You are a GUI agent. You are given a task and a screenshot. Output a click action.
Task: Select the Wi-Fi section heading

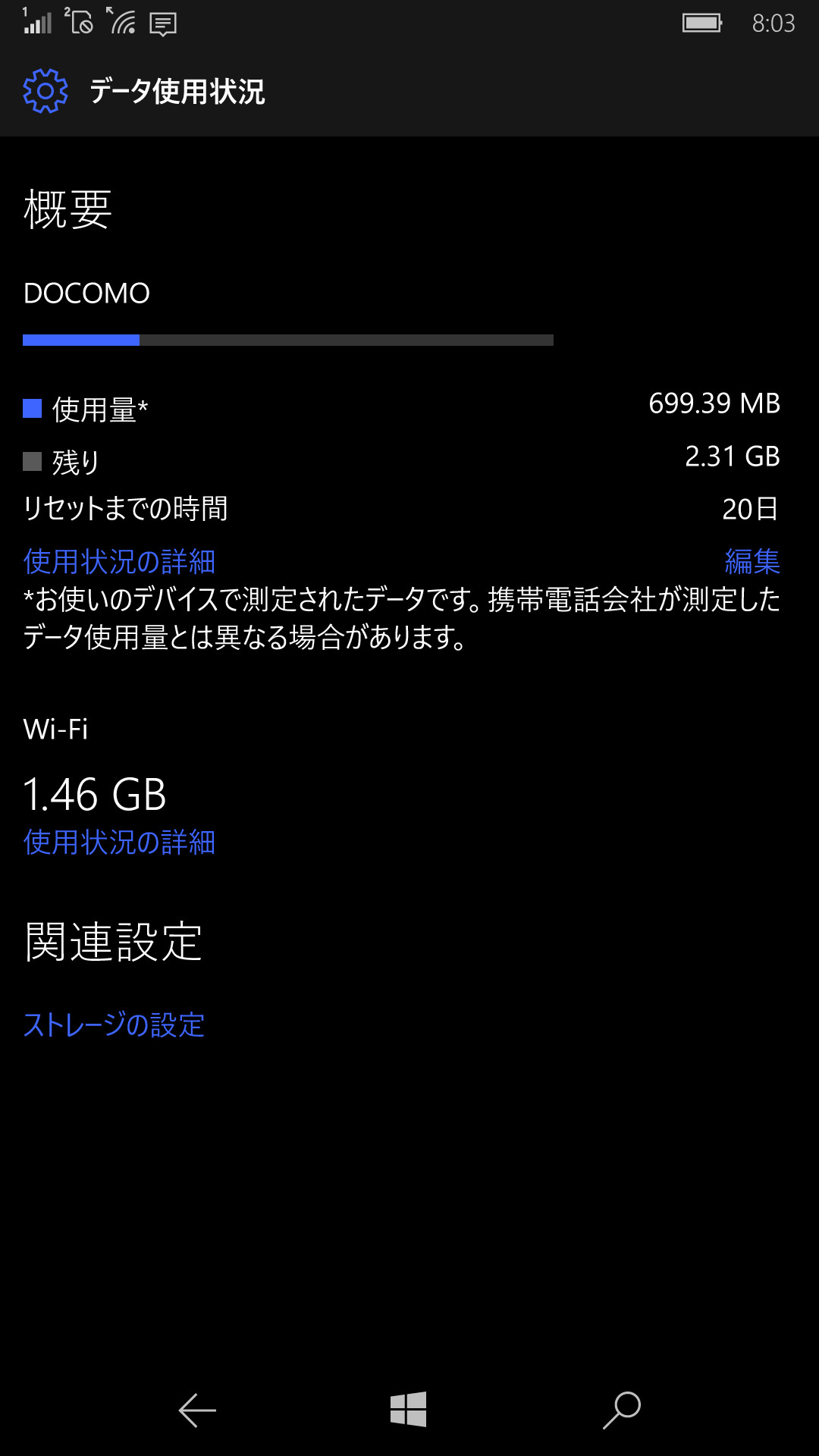pos(55,729)
